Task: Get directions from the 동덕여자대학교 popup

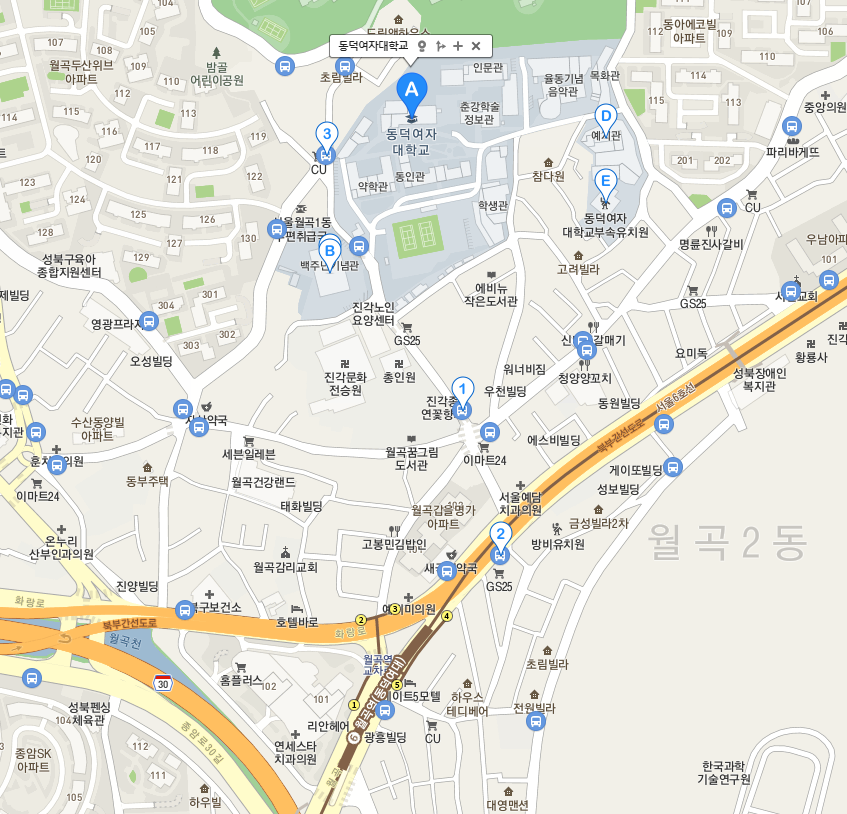Action: [440, 46]
